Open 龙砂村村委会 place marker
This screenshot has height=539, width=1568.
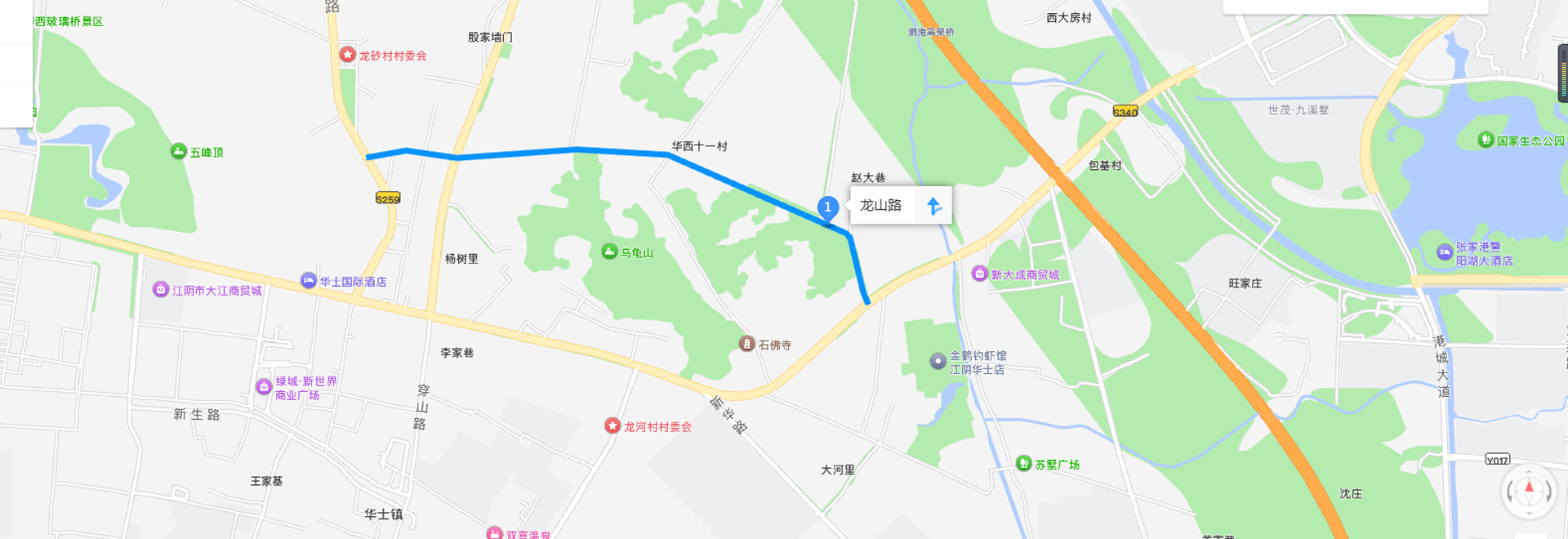click(x=348, y=55)
